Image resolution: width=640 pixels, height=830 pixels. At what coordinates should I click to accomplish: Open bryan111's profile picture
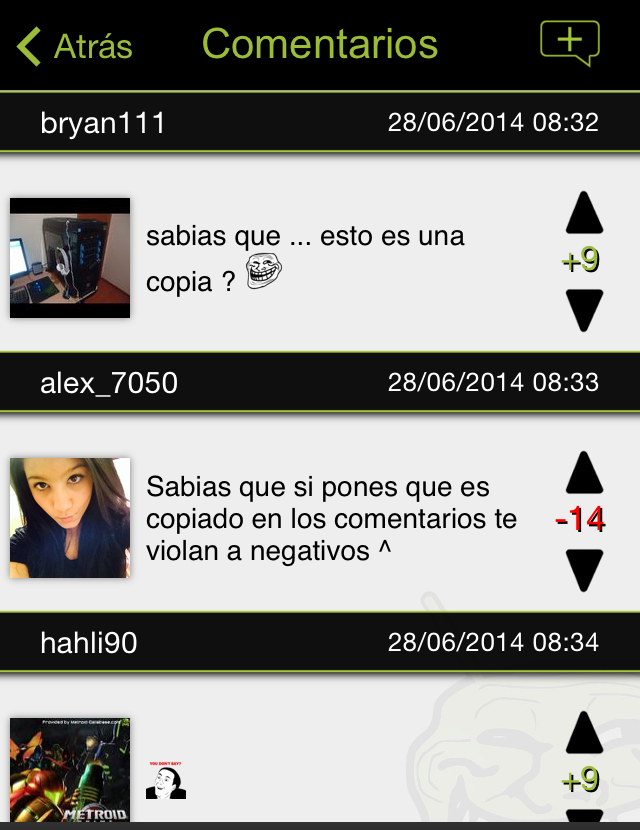(70, 258)
